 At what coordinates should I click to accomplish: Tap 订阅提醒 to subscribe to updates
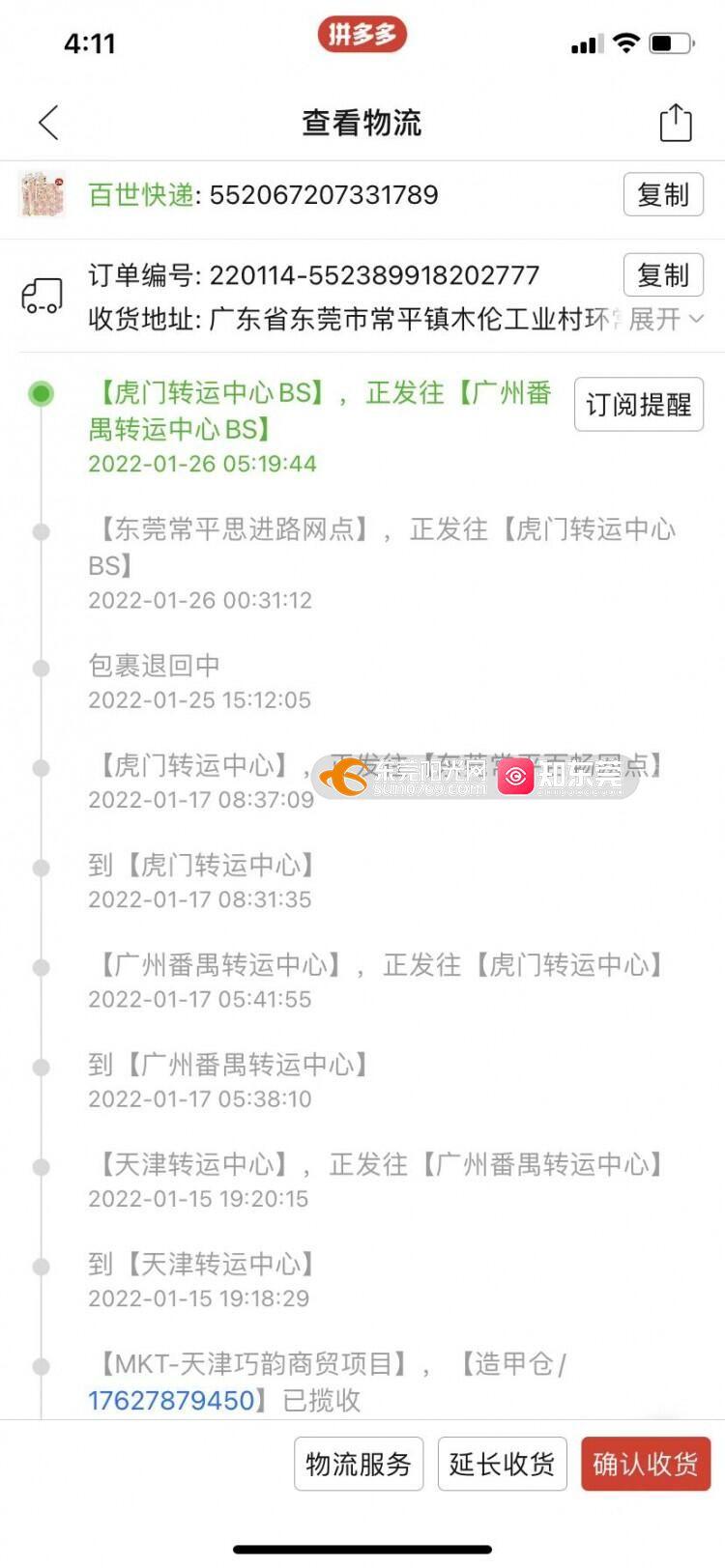pyautogui.click(x=638, y=404)
